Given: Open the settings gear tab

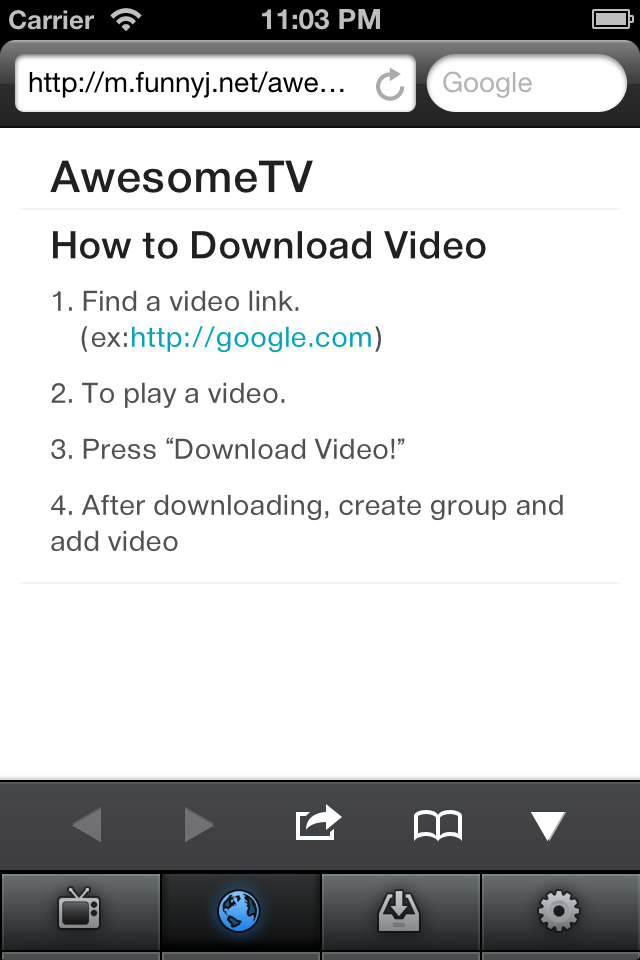Looking at the screenshot, I should (559, 911).
